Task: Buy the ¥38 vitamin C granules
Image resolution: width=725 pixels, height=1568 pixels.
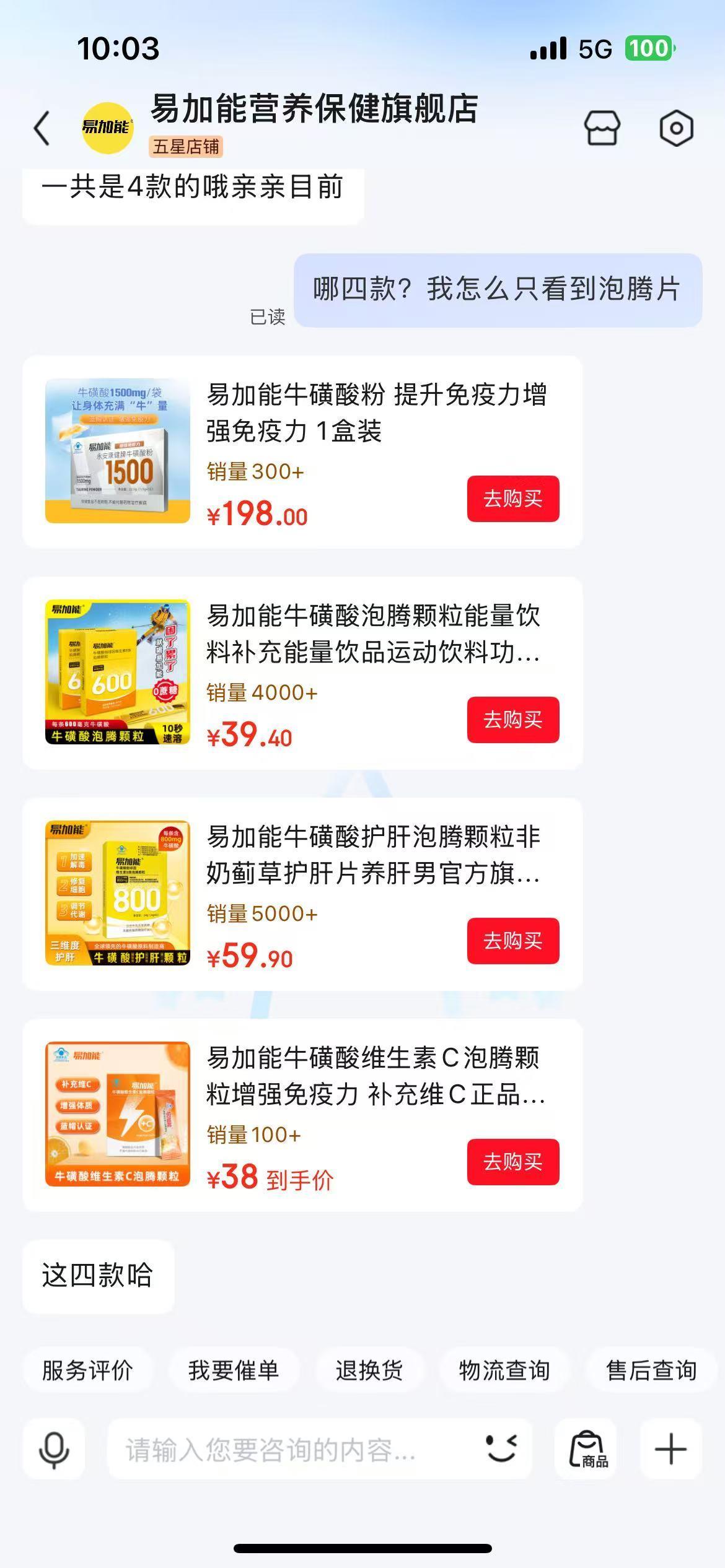Action: [x=512, y=1162]
